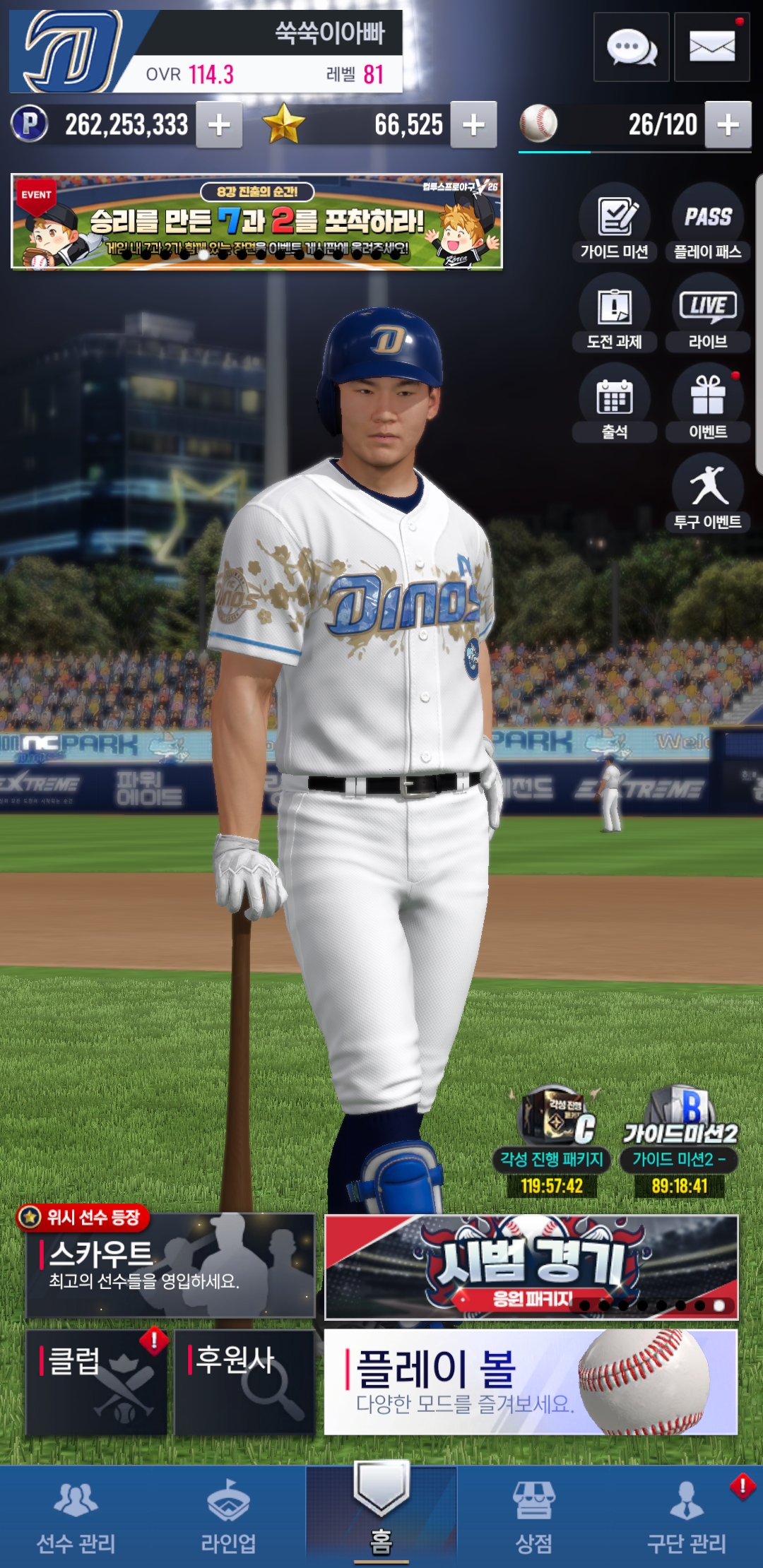This screenshot has height=1568, width=763.
Task: Add more stars with plus button
Action: click(x=473, y=125)
